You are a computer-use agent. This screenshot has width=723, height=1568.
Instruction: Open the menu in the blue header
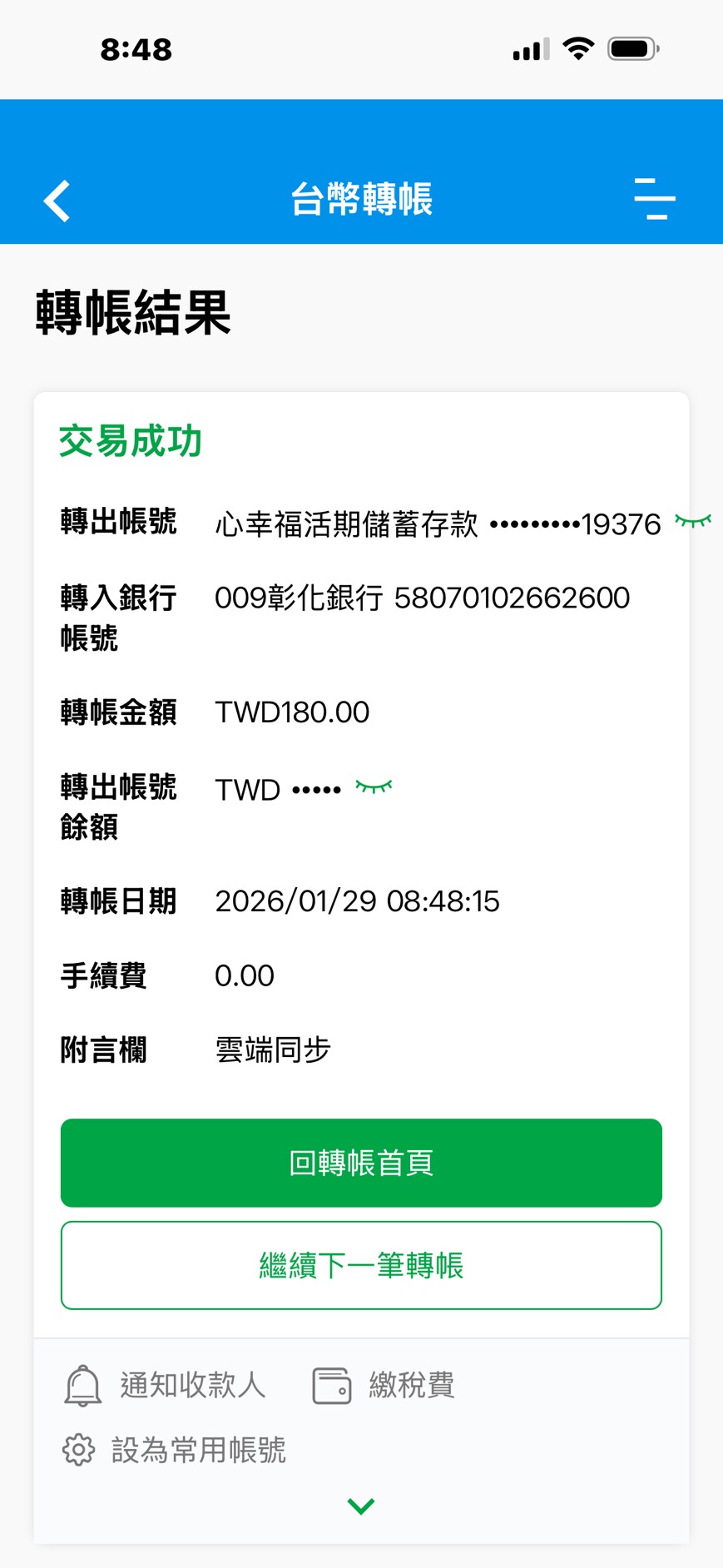(654, 199)
